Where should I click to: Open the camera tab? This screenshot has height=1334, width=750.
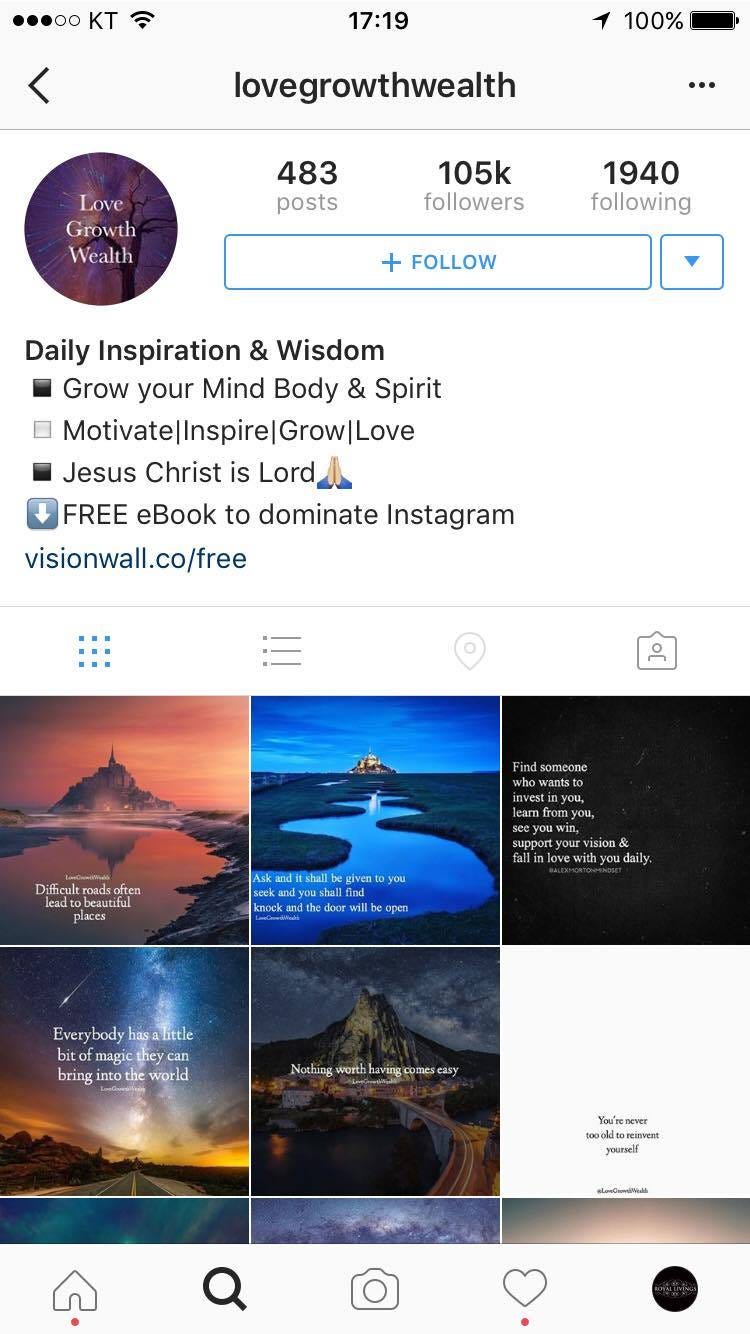(375, 1289)
